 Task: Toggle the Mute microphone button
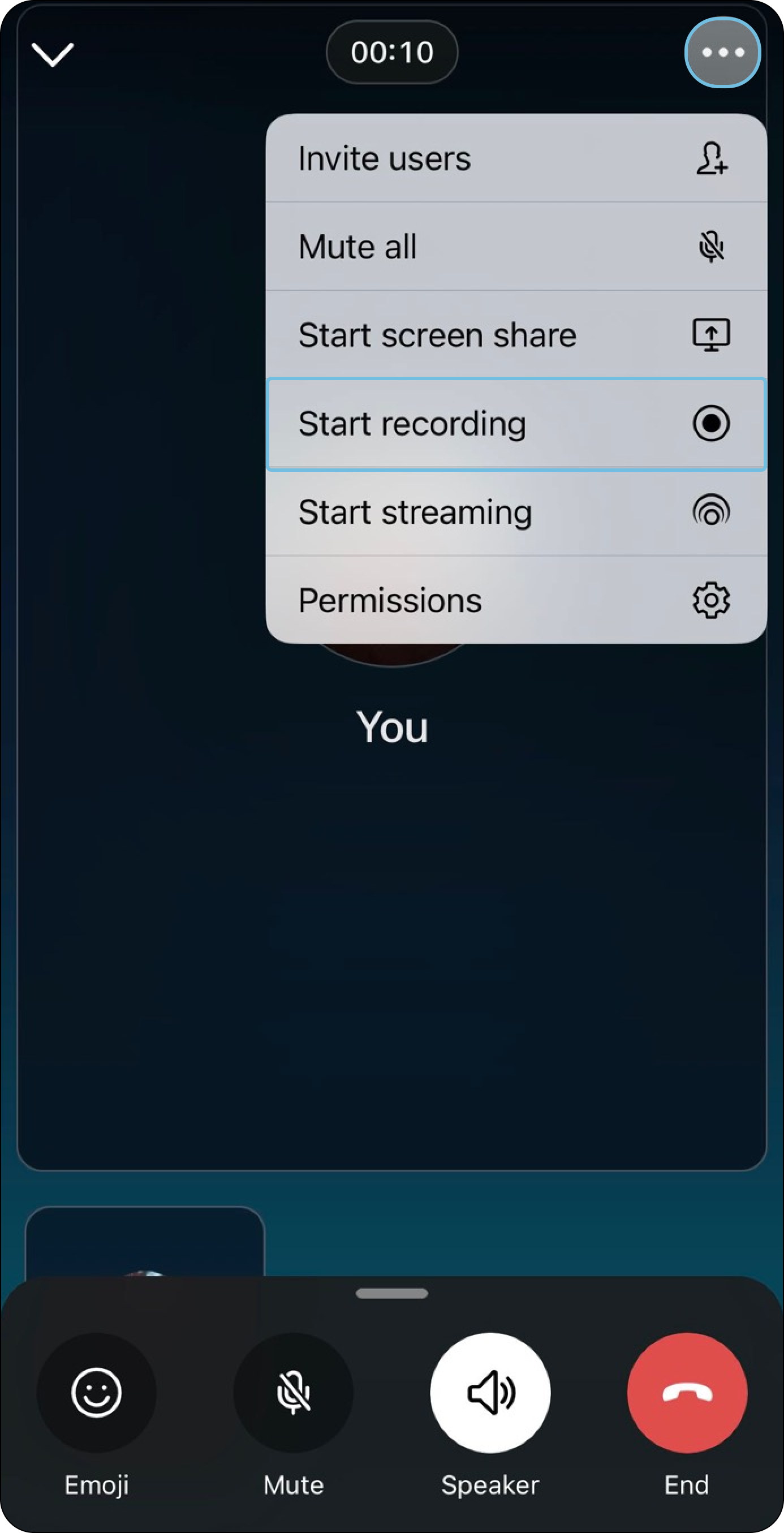294,1393
